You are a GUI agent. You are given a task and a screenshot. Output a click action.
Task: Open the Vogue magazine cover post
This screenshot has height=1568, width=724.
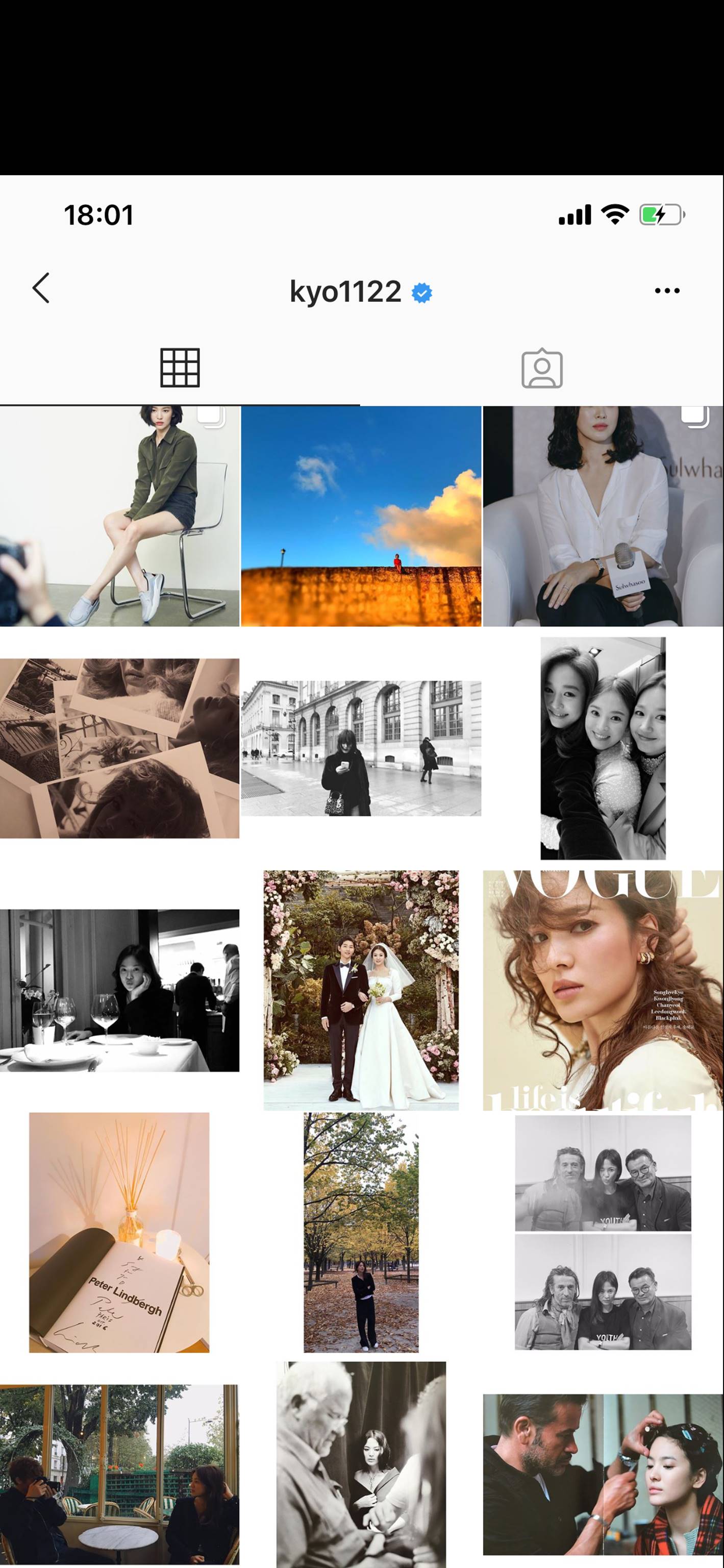click(603, 990)
